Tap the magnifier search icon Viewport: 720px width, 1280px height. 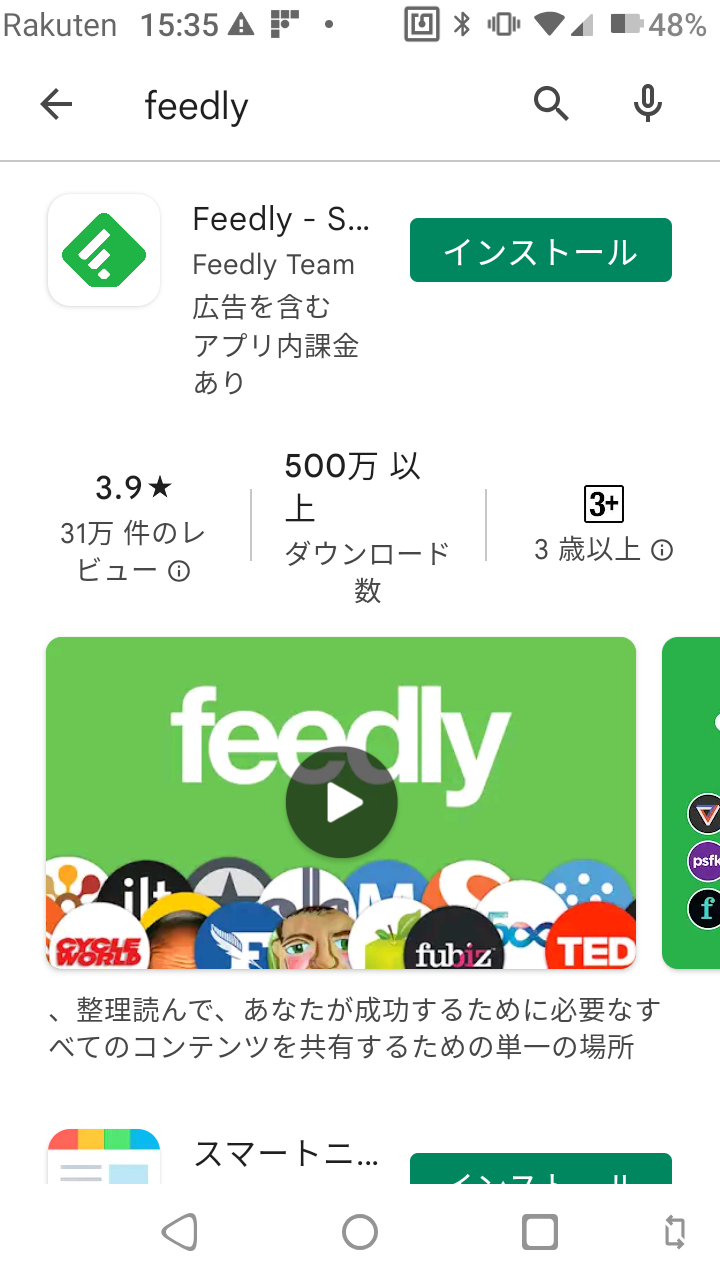pos(551,103)
